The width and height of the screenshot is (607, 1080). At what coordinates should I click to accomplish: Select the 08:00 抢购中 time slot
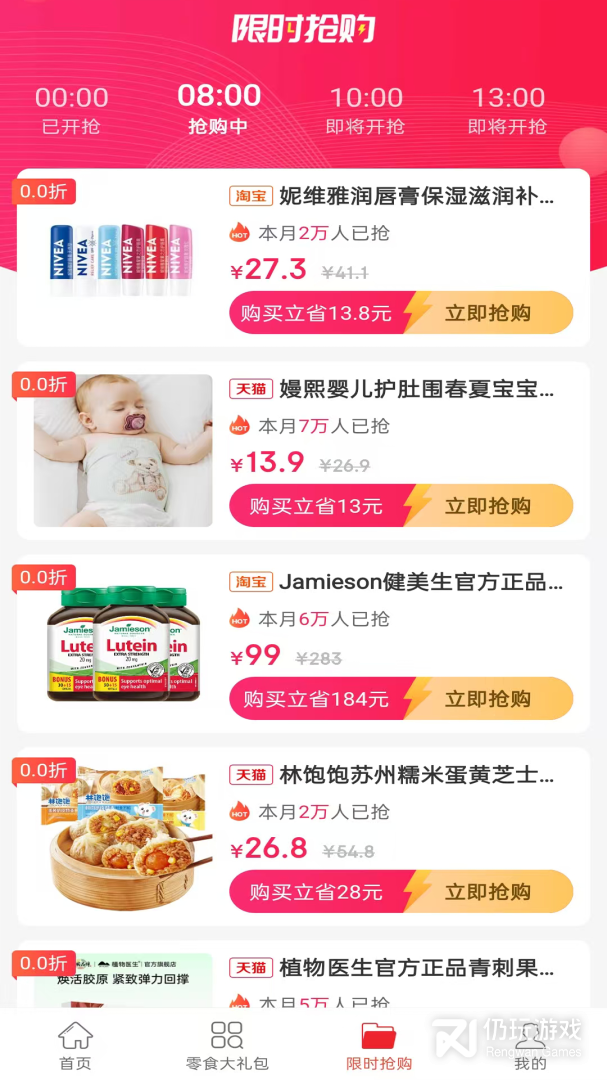[x=219, y=110]
